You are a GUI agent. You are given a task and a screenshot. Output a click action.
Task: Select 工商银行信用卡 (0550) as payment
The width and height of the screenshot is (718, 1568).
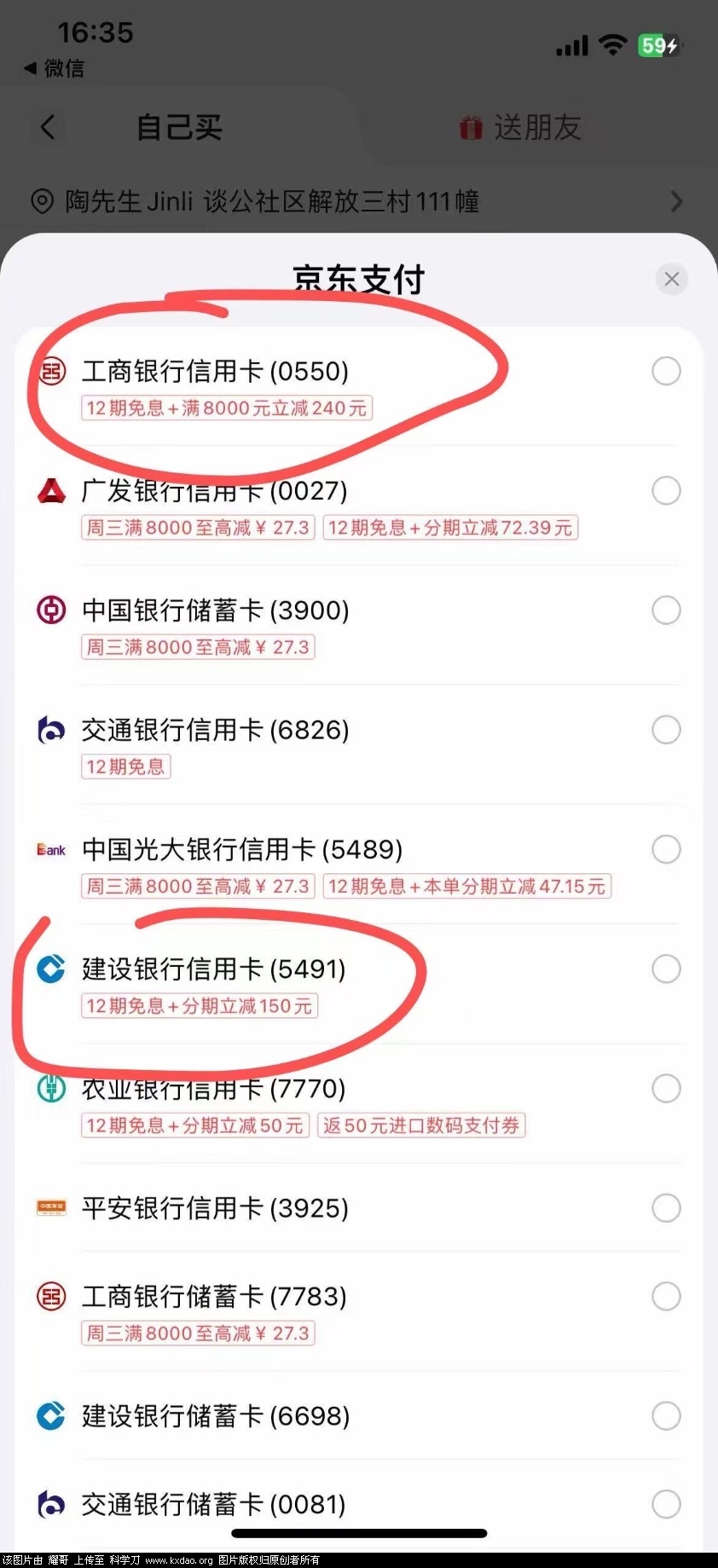tap(666, 371)
